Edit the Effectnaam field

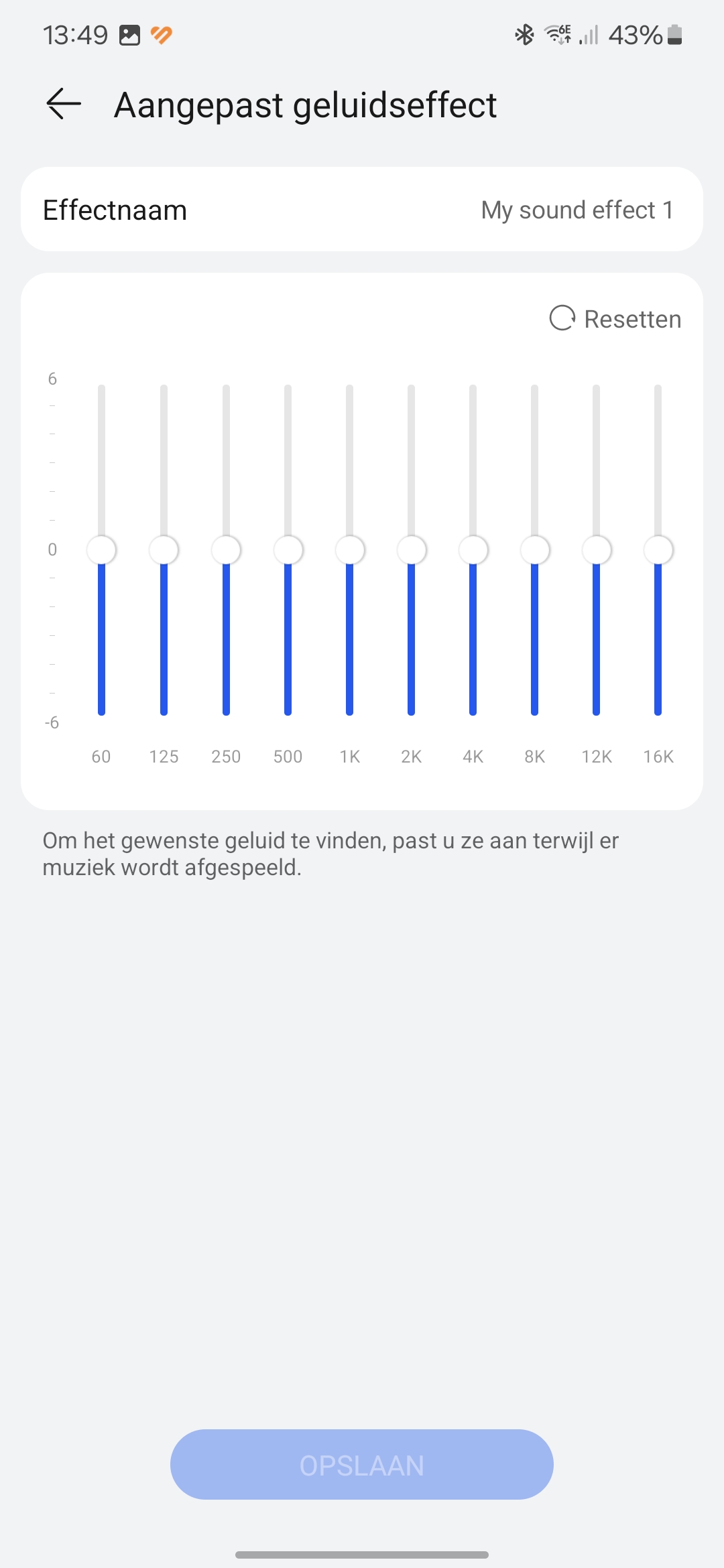tap(362, 210)
